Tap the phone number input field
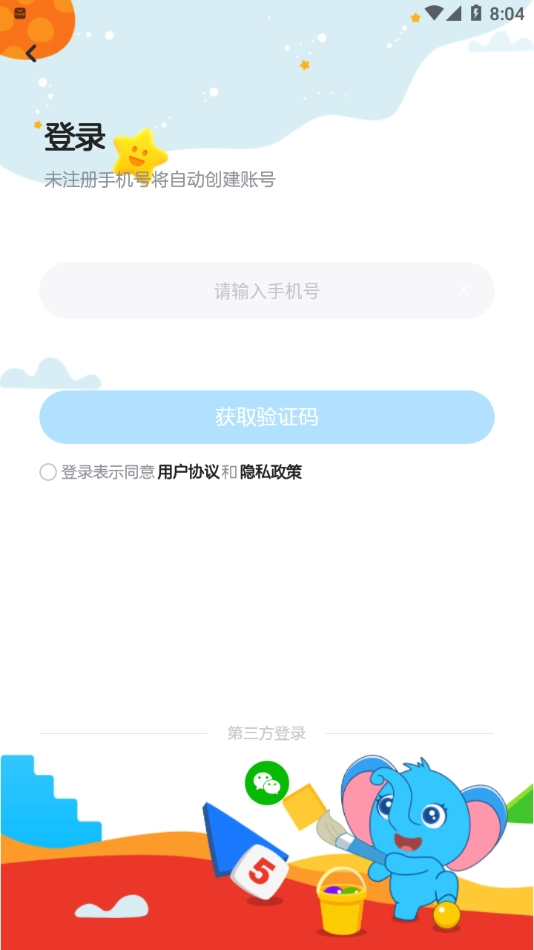The width and height of the screenshot is (534, 950). click(x=267, y=291)
